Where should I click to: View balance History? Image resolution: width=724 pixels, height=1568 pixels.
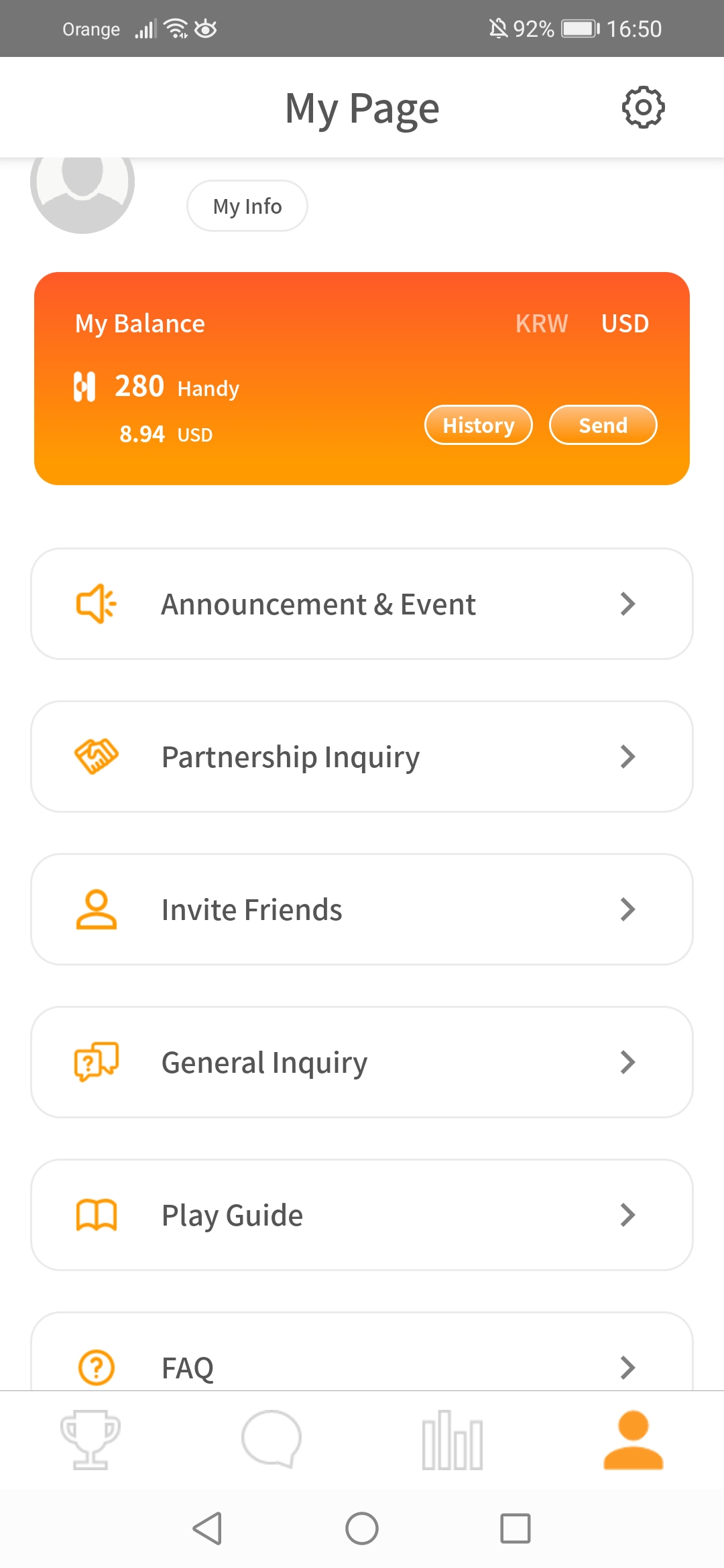[479, 425]
